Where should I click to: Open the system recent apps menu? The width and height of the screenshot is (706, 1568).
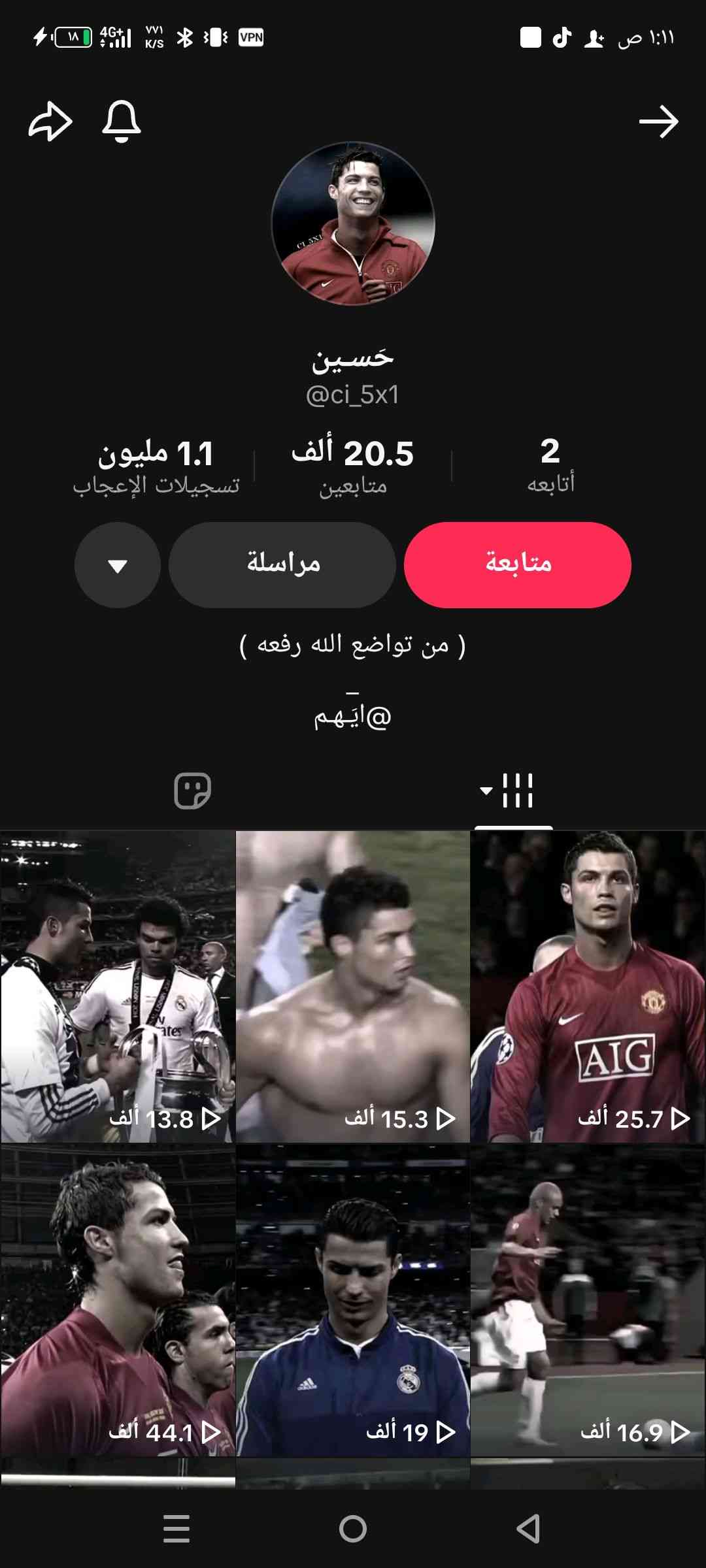pyautogui.click(x=176, y=1529)
